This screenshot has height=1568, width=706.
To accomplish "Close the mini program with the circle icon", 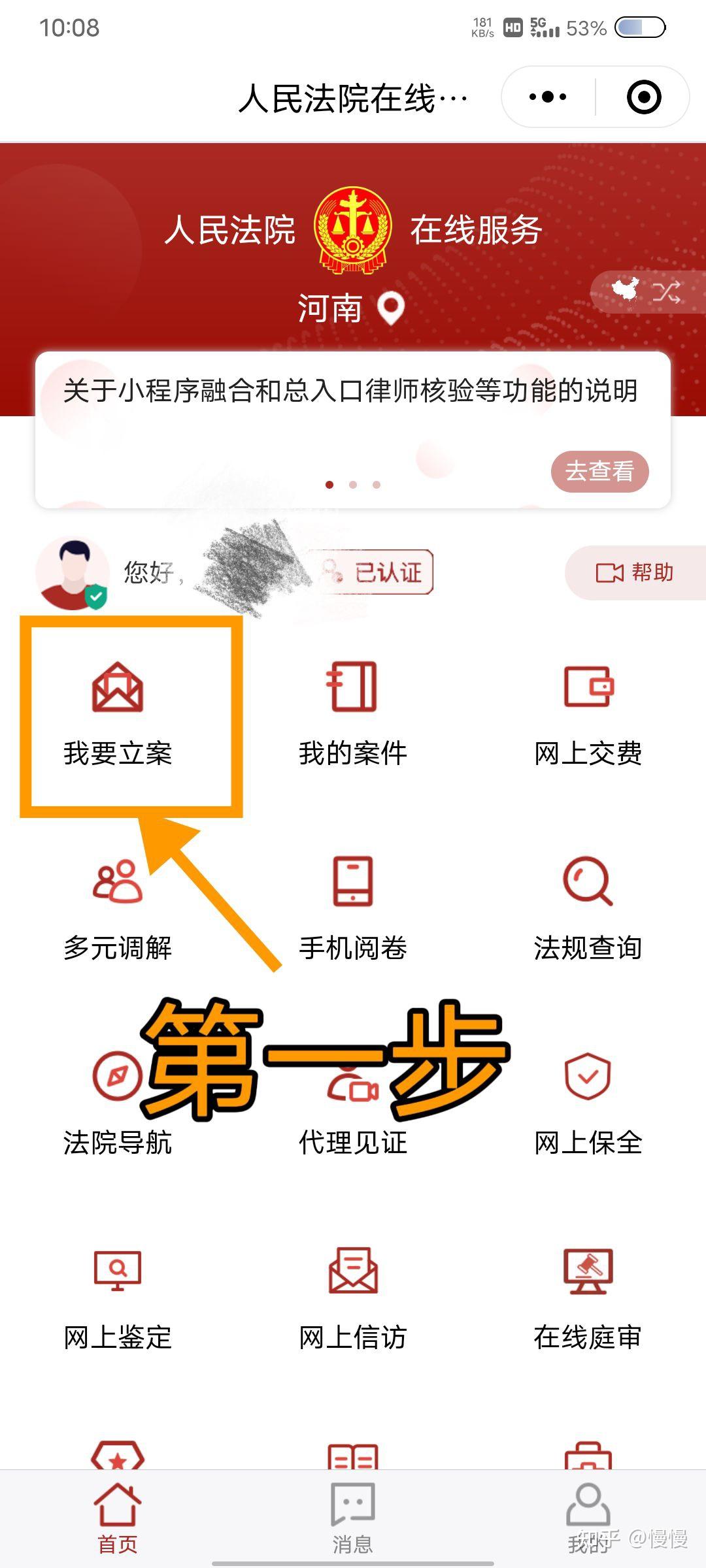I will tap(644, 97).
